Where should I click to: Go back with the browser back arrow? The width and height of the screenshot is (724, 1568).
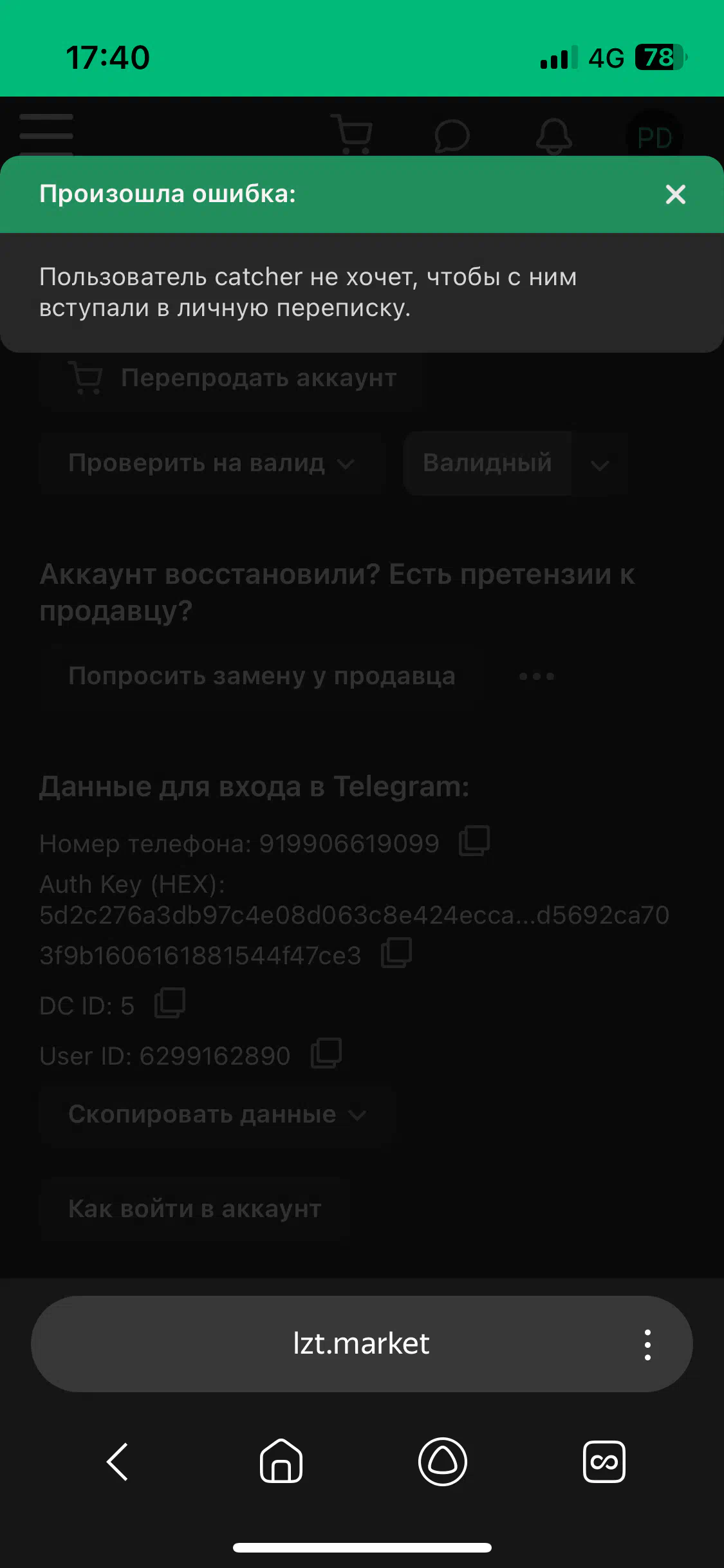coord(118,1462)
